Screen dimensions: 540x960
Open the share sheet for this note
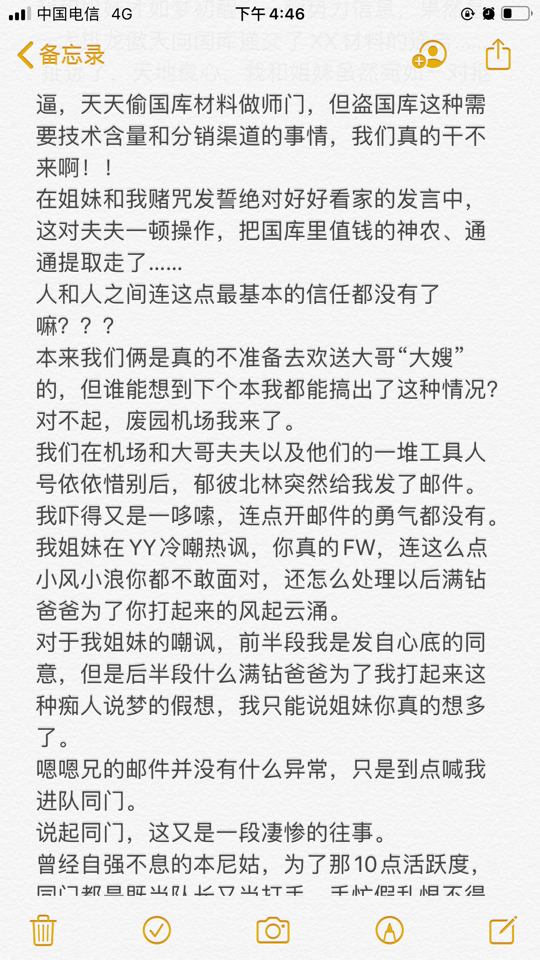click(498, 54)
